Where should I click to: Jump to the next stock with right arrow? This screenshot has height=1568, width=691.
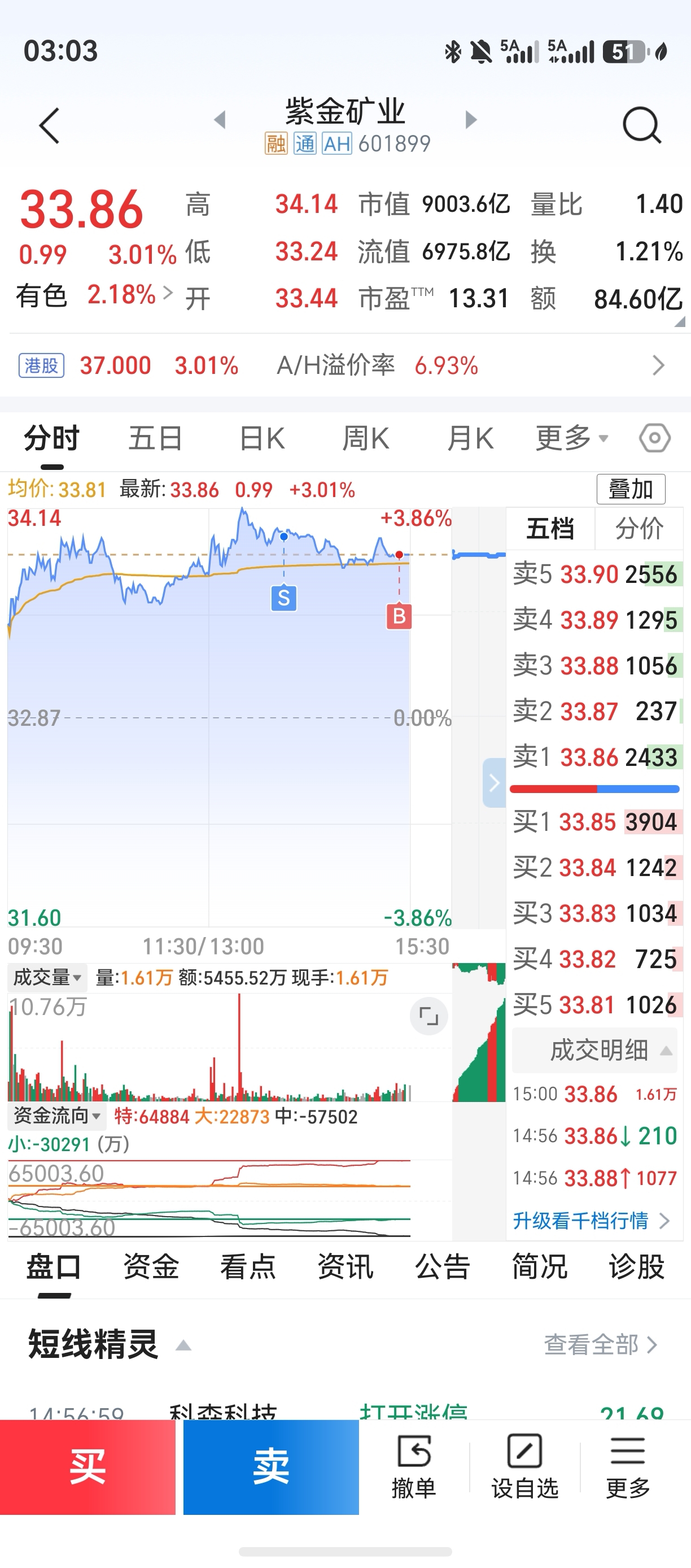(471, 119)
